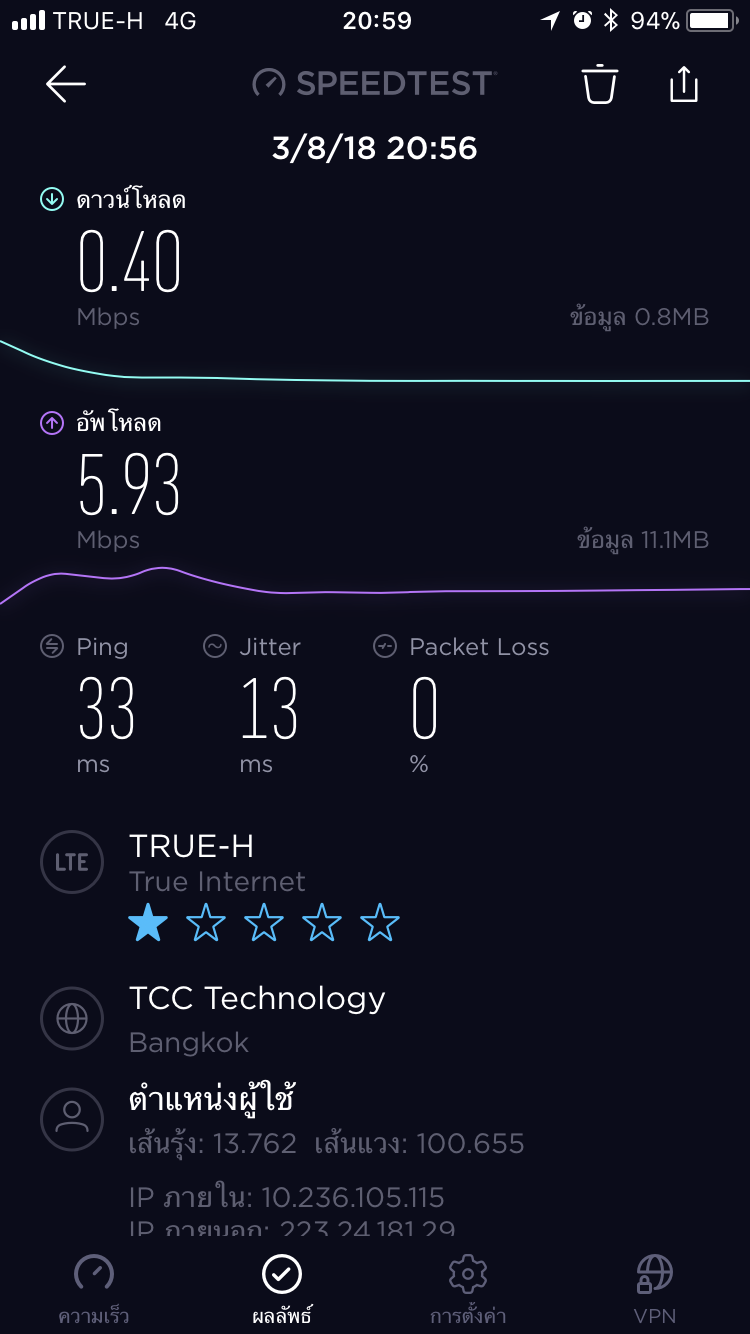
Task: Switch to the ความเร็ว tab
Action: pyautogui.click(x=94, y=1288)
